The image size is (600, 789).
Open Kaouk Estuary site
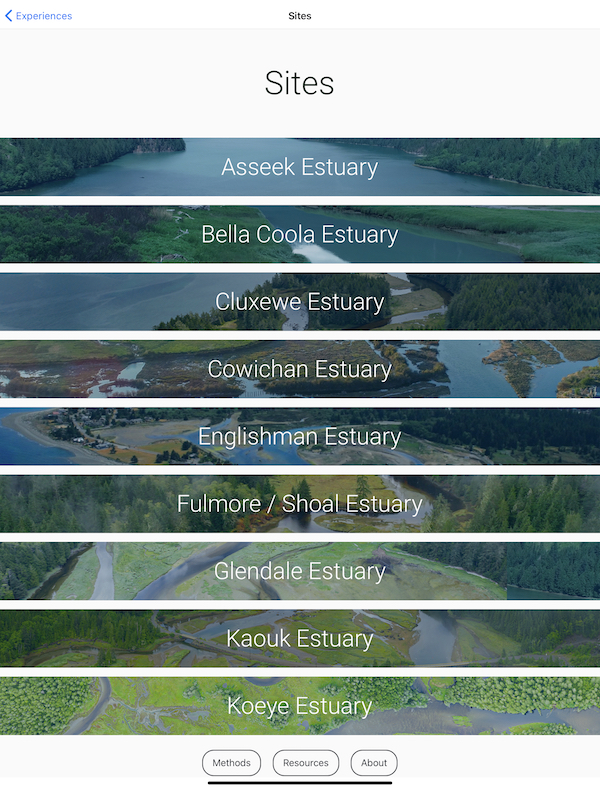[x=300, y=639]
